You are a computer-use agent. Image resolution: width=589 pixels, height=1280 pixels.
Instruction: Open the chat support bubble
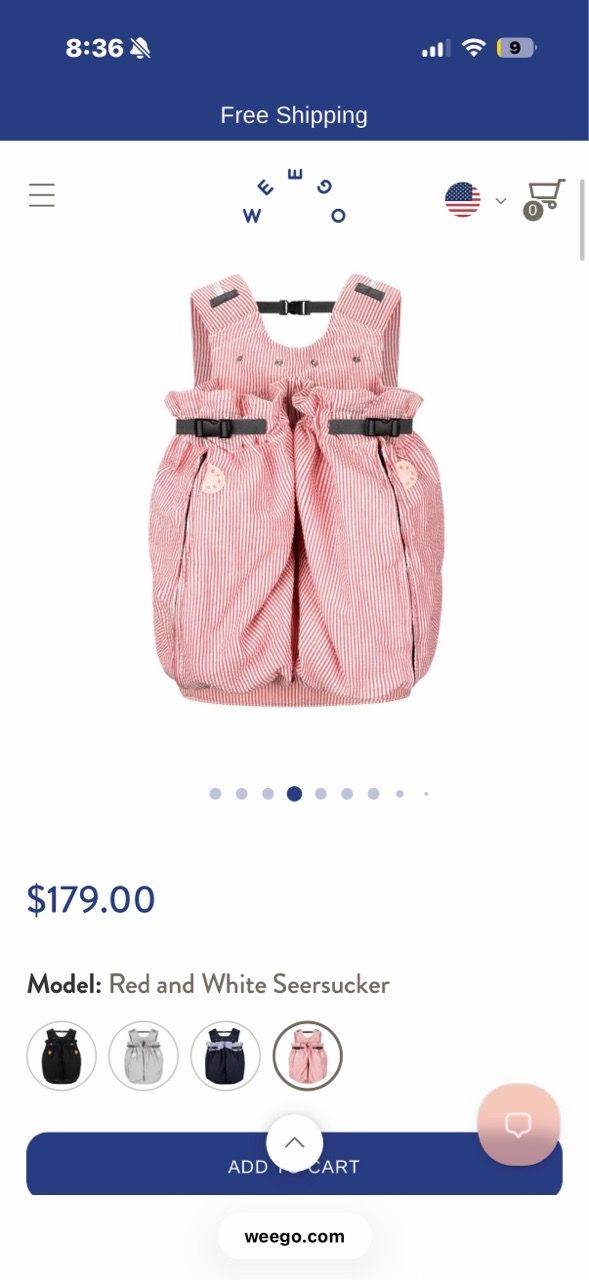click(x=518, y=1125)
